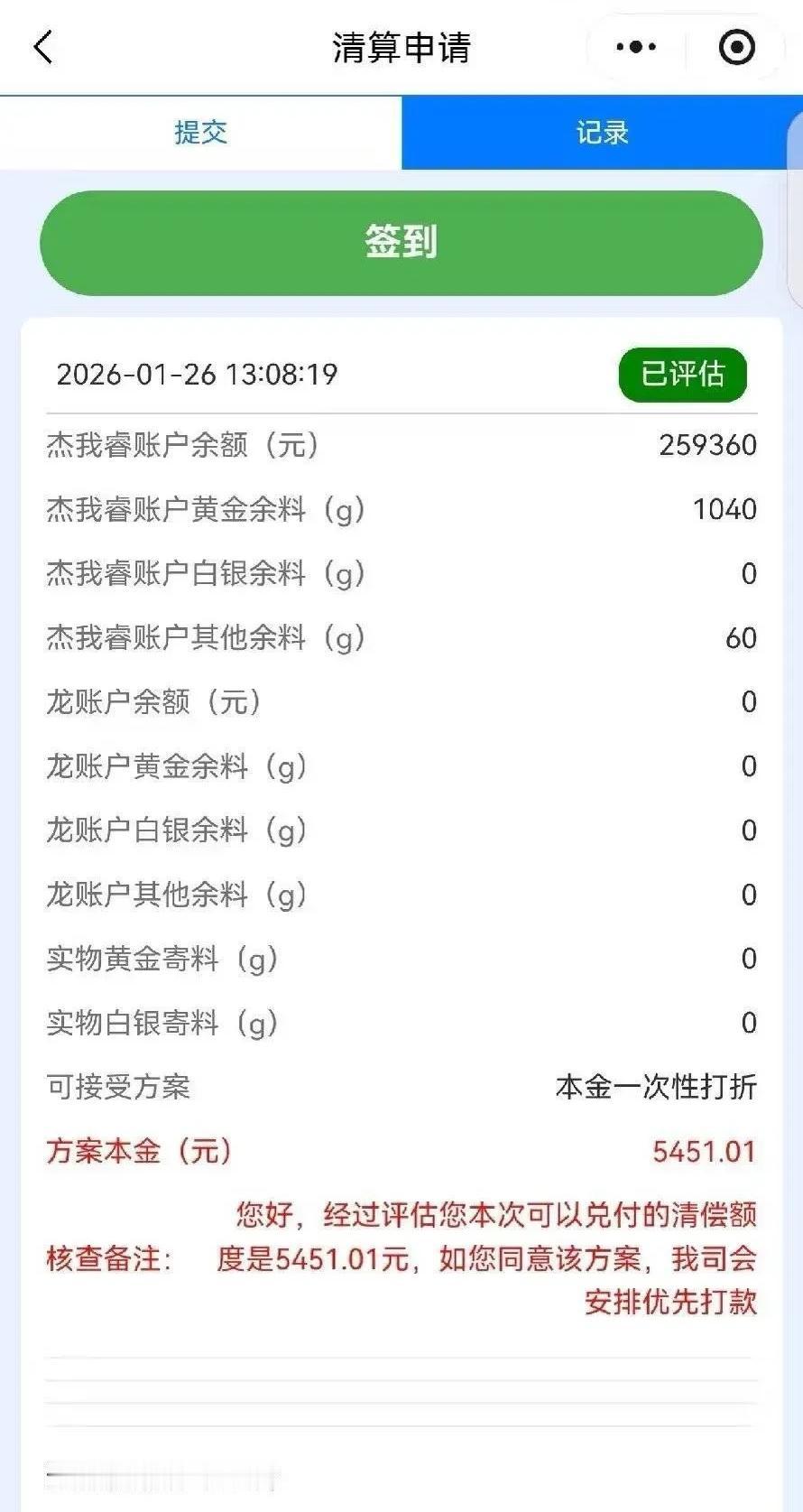Tap the 已评估 status badge
This screenshot has width=803, height=1512.
[683, 376]
